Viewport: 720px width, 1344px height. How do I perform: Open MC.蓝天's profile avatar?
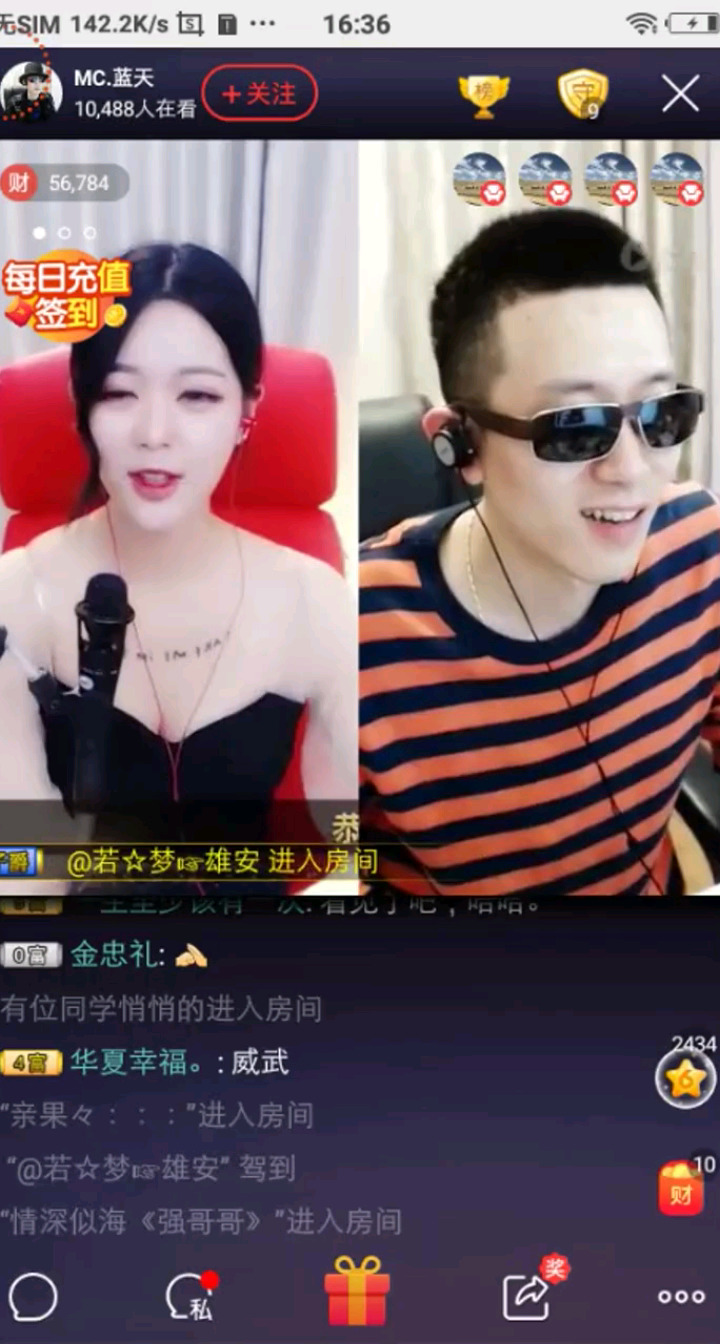pos(31,92)
